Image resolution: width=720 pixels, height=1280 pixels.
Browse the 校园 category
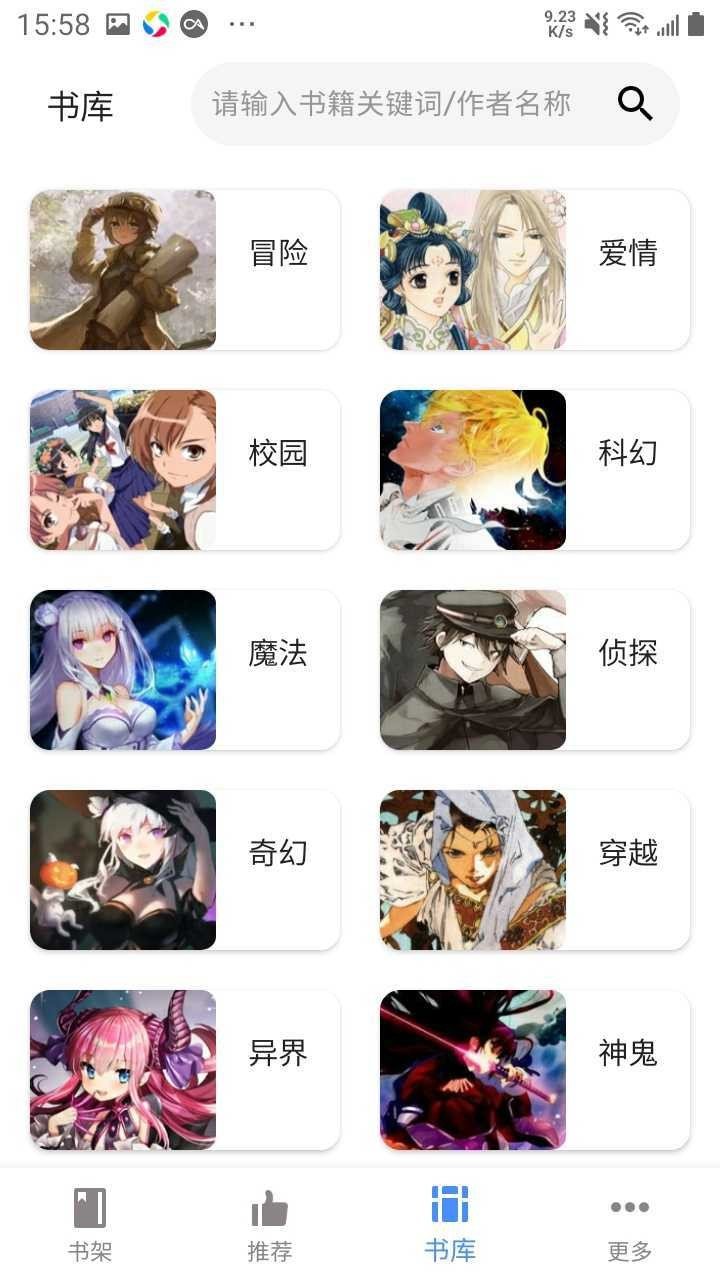point(185,470)
